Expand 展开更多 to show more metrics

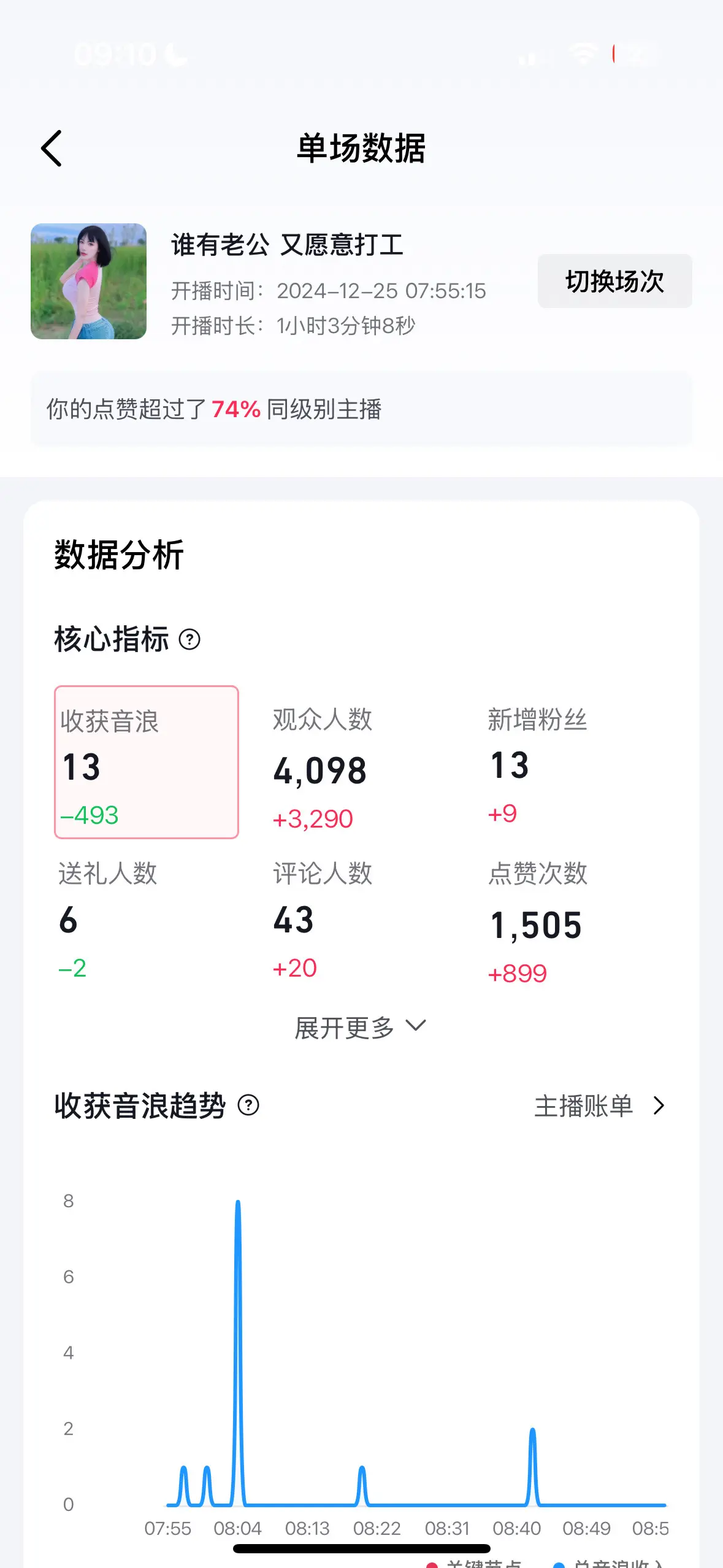(359, 1025)
